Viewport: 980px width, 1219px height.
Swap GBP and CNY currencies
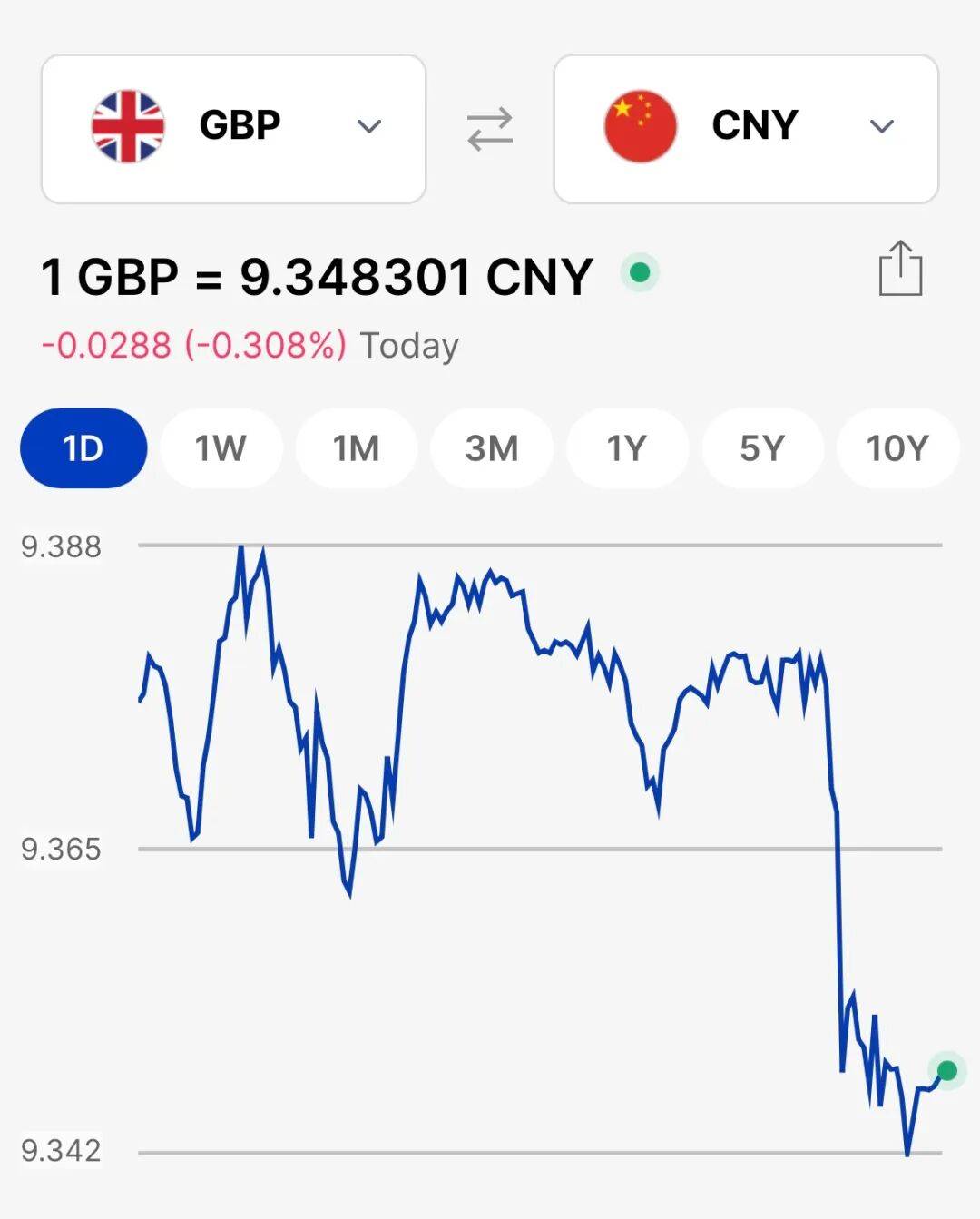click(490, 128)
